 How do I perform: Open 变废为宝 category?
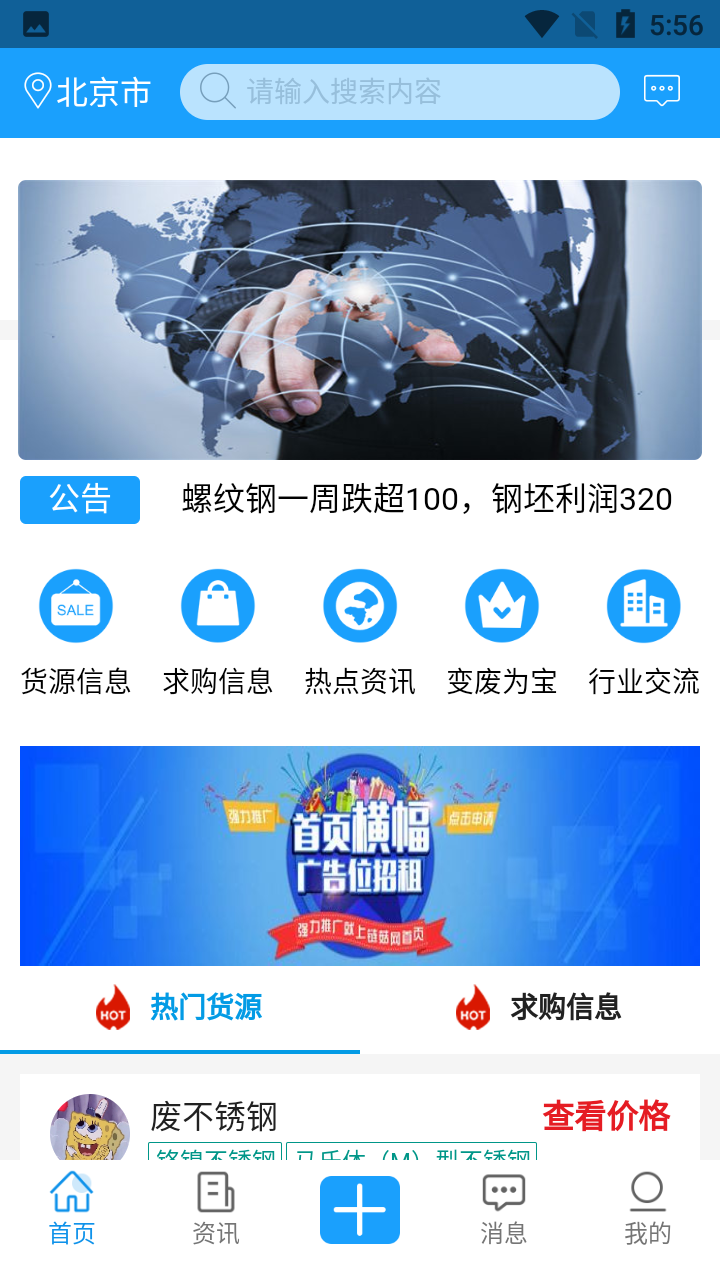[502, 632]
